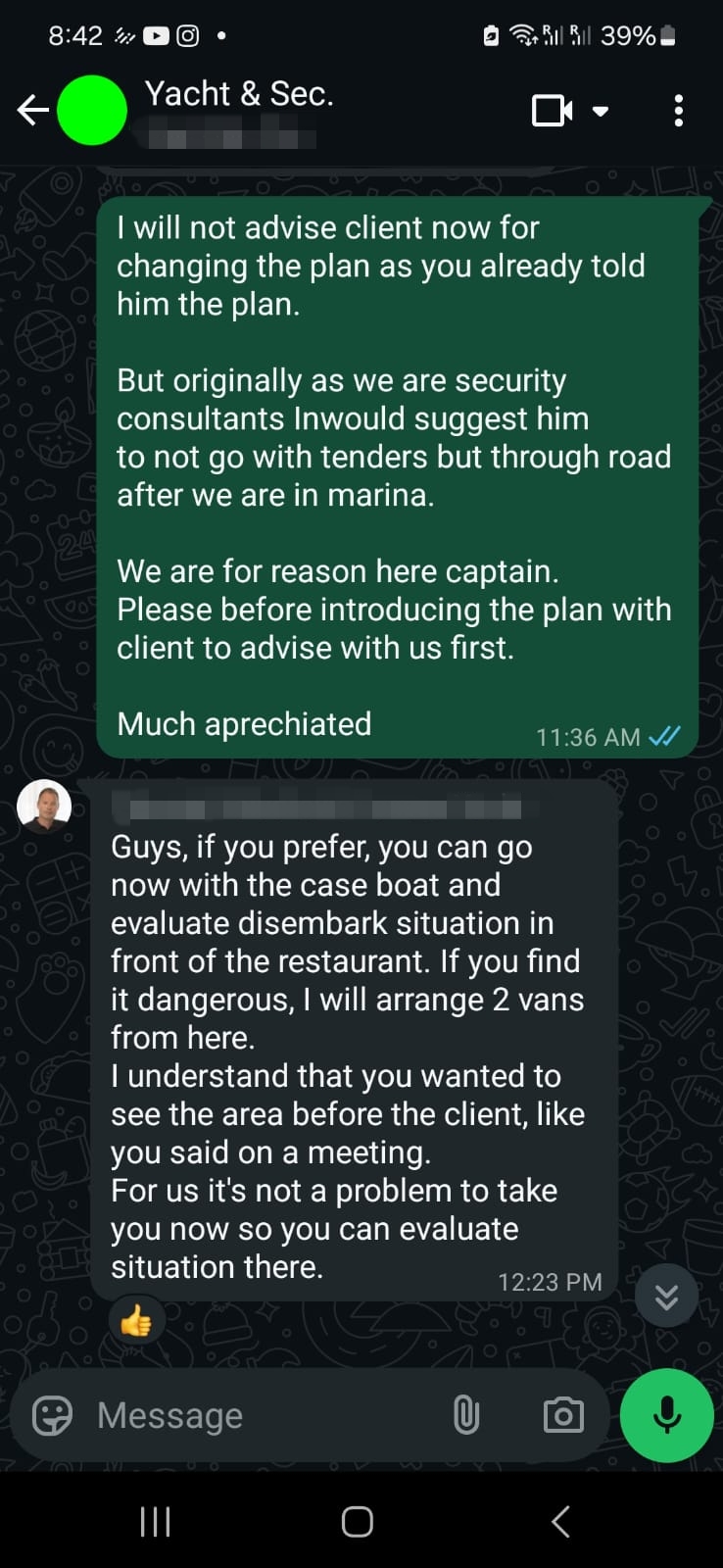Open Yacht & Sec. group info
Image resolution: width=723 pixels, height=1568 pixels.
[239, 94]
